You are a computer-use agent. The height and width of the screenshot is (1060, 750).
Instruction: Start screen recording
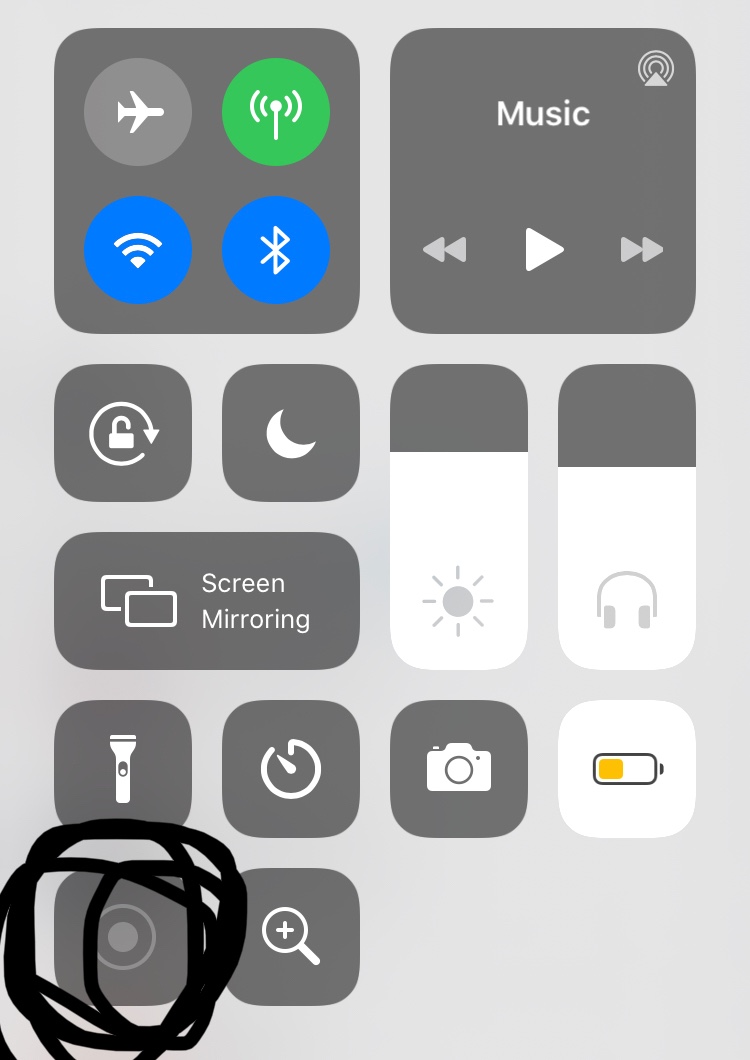pos(123,937)
